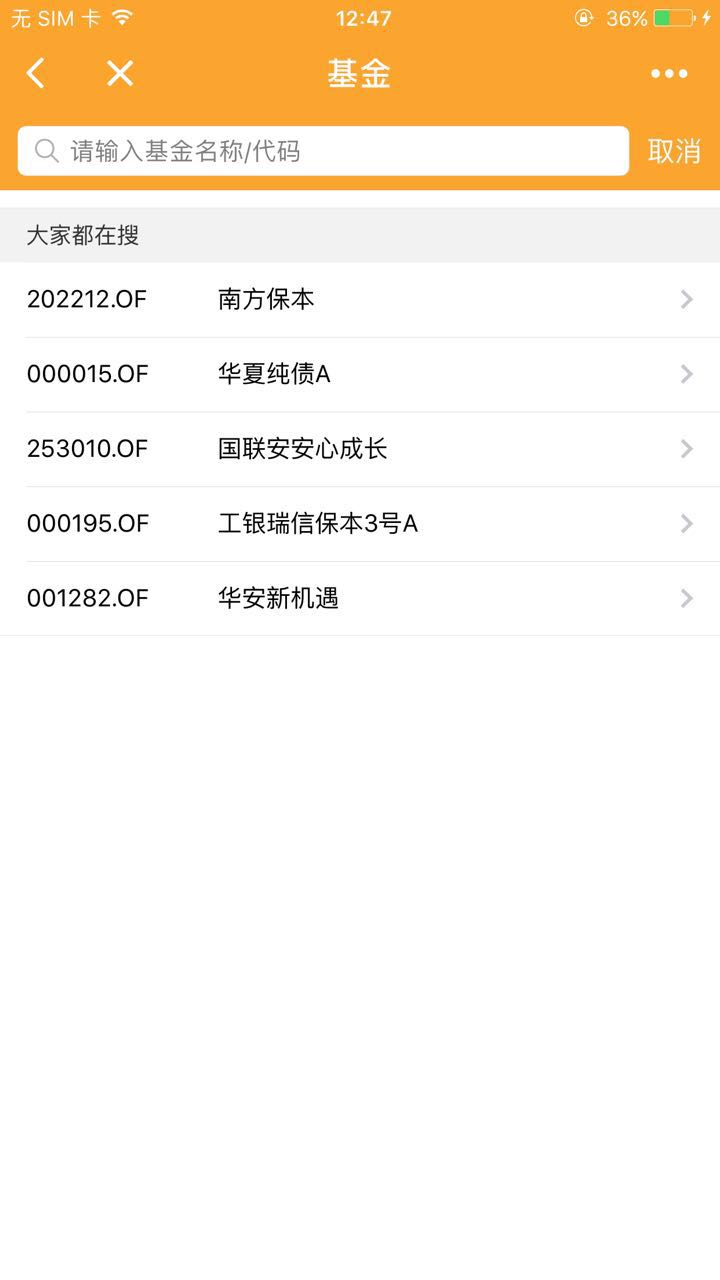Go back using the header arrow
This screenshot has height=1280, width=720.
(36, 73)
